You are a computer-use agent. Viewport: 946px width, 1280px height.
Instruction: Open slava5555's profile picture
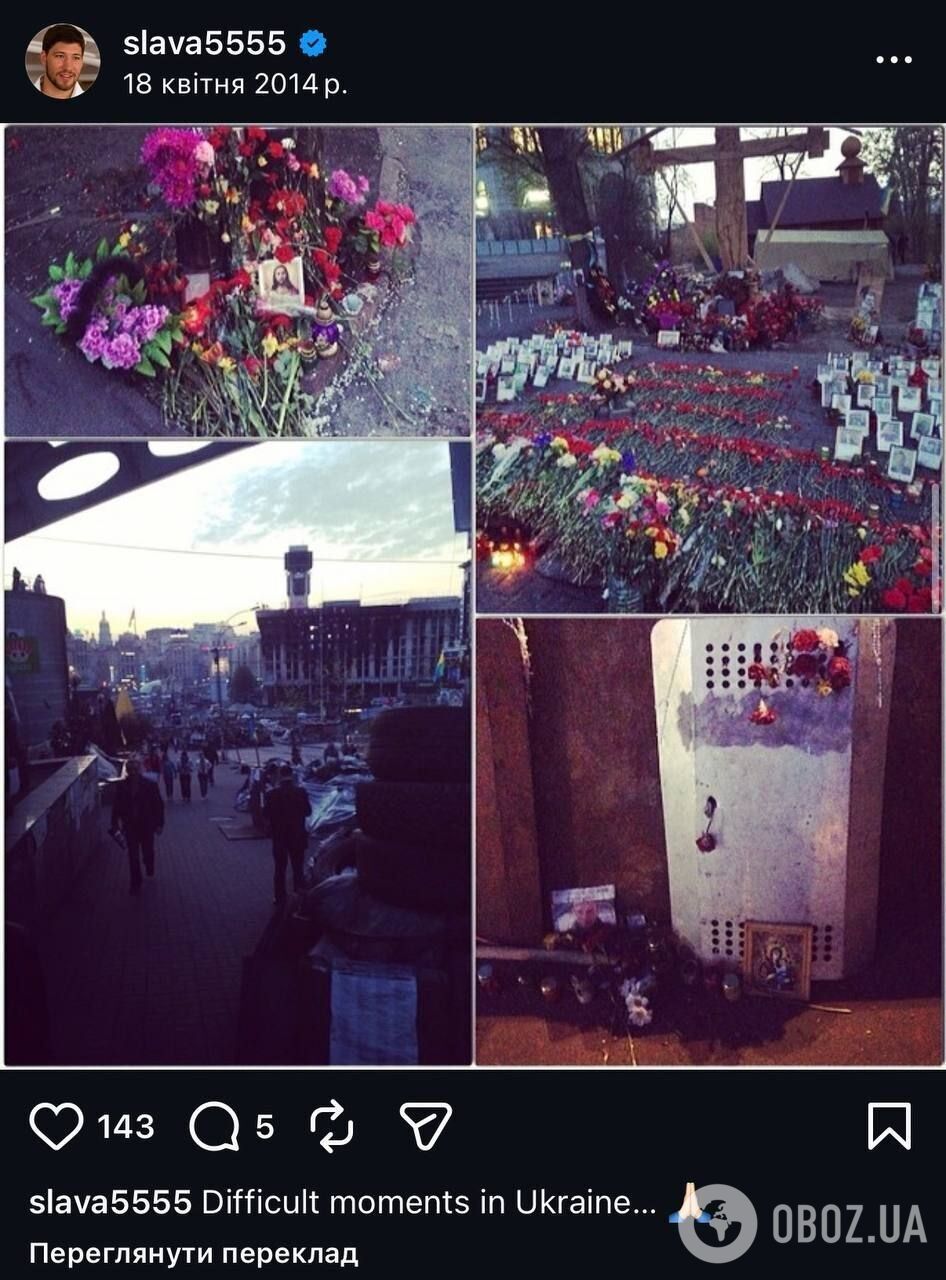pyautogui.click(x=62, y=61)
